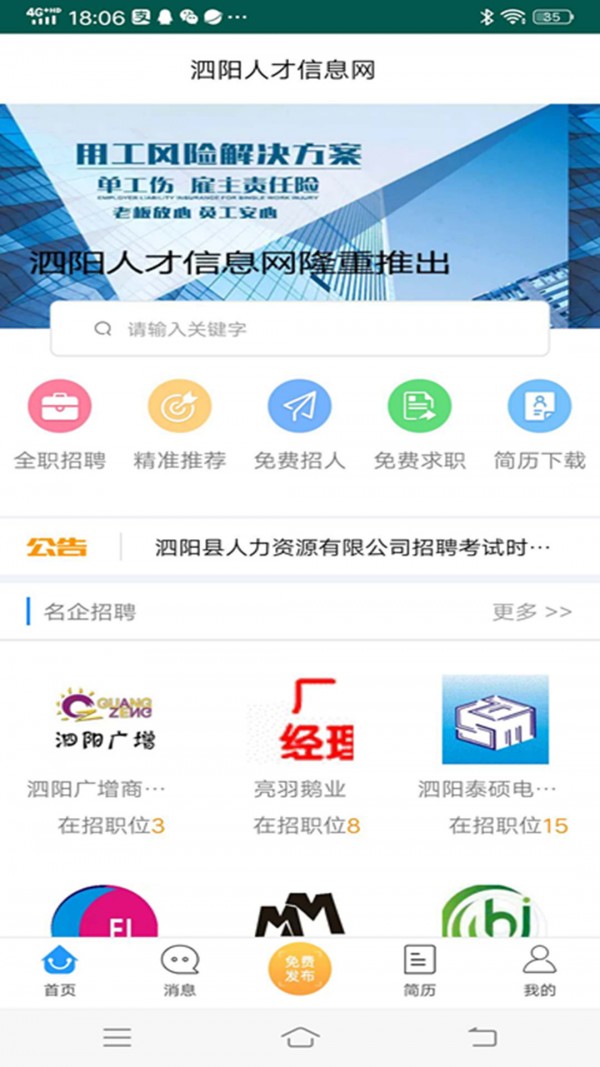View 更多 famous company listings
This screenshot has width=600, height=1067.
[x=531, y=612]
